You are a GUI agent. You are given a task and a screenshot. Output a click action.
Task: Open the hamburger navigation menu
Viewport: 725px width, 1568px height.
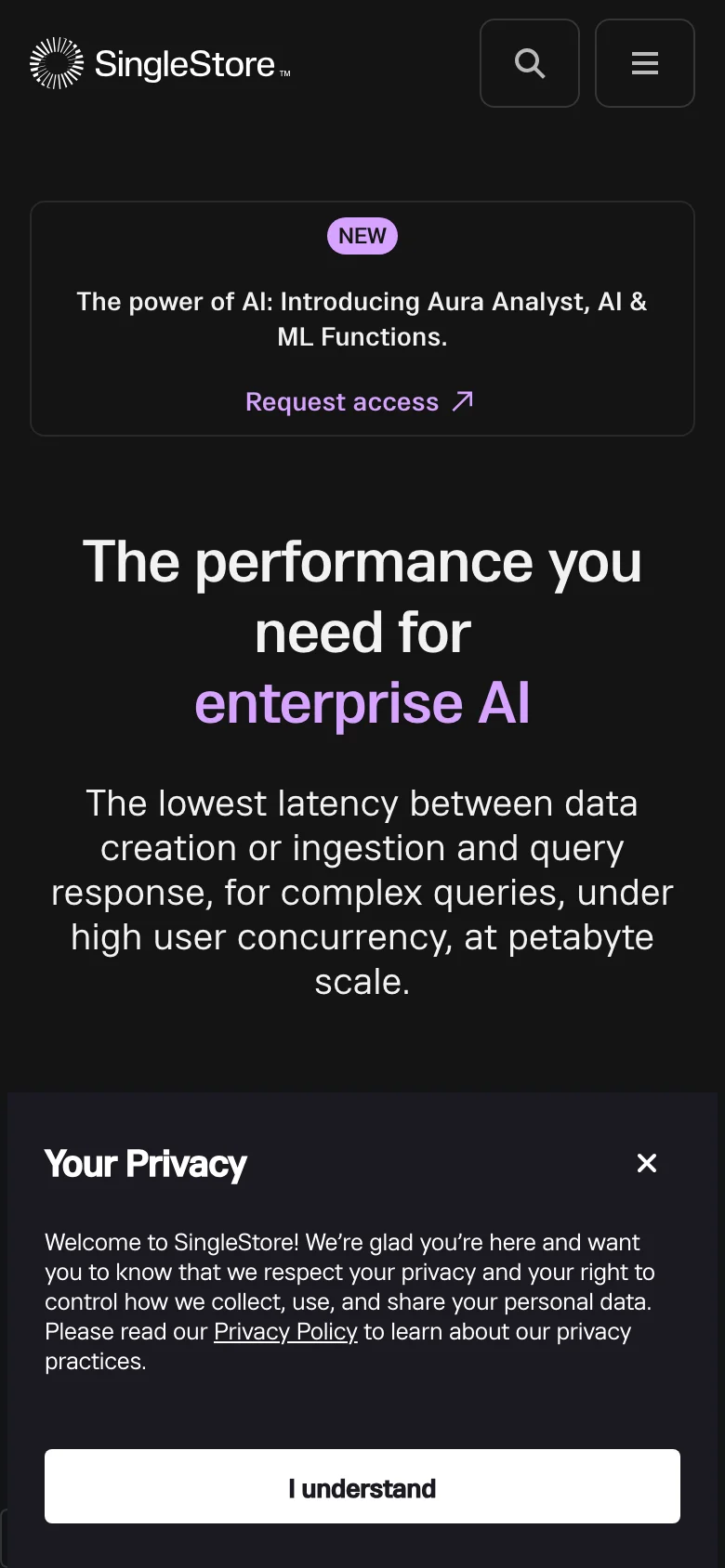pyautogui.click(x=645, y=63)
